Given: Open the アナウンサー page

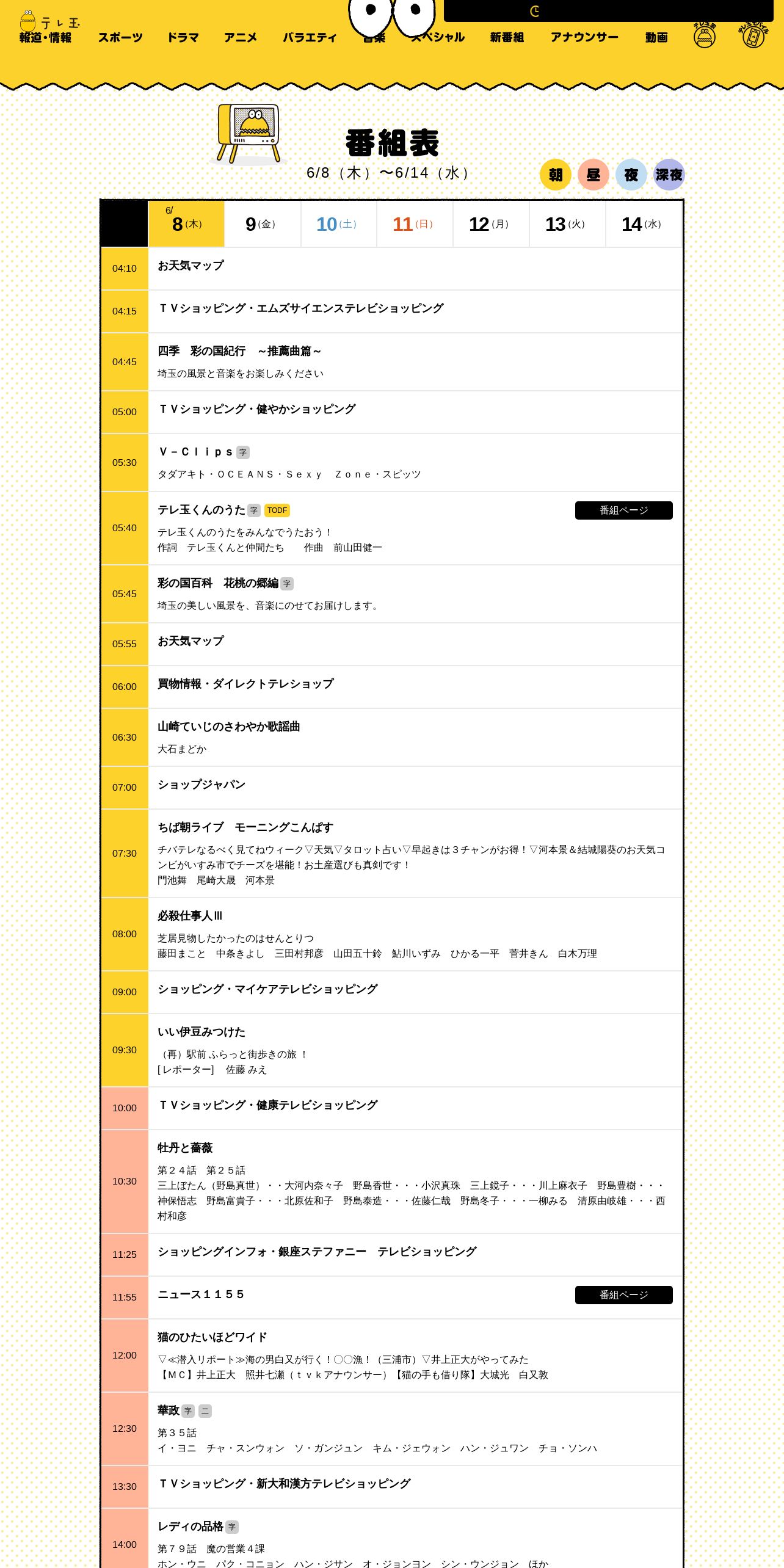Looking at the screenshot, I should pos(584,38).
